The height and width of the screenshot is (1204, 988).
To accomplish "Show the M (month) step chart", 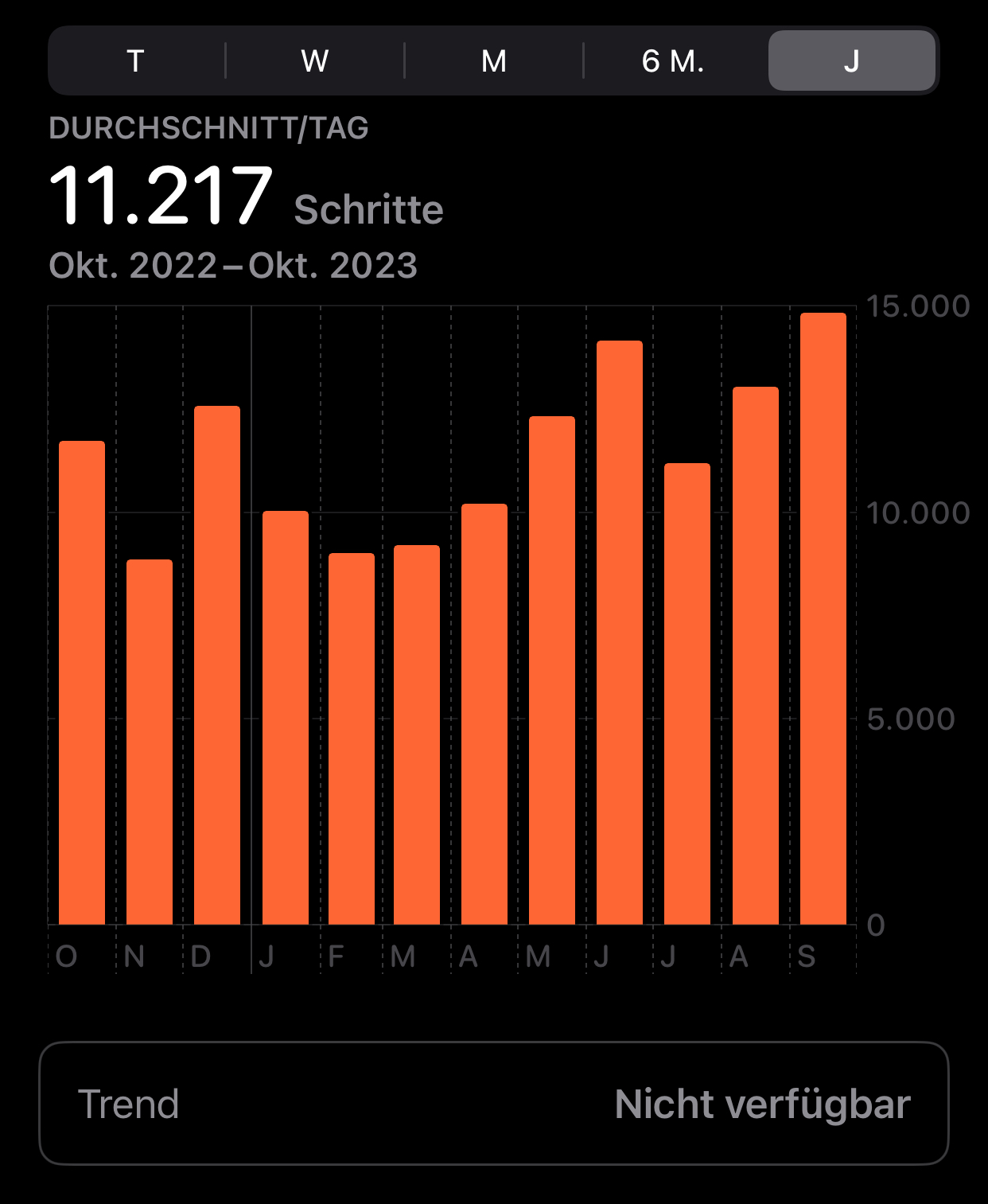I will click(x=494, y=61).
